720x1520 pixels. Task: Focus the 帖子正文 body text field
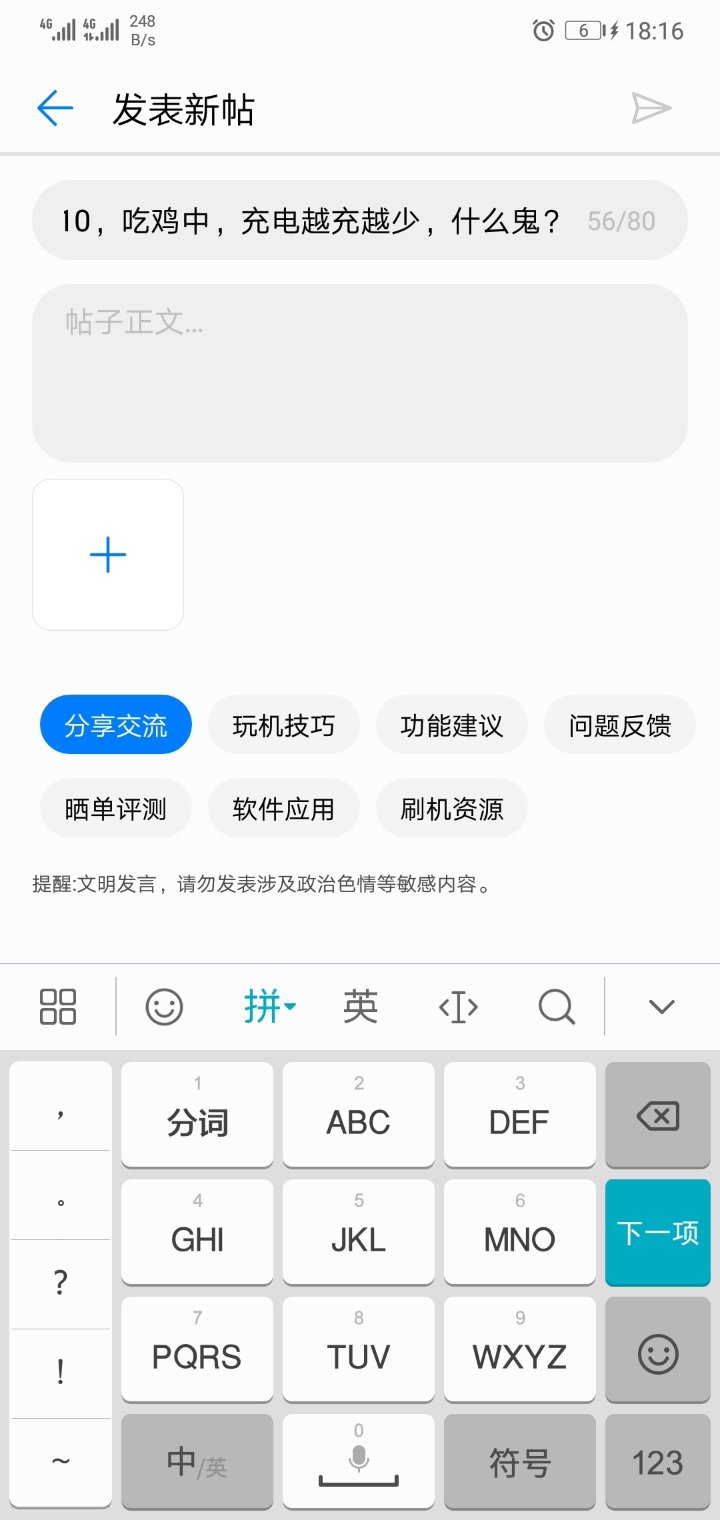coord(360,372)
